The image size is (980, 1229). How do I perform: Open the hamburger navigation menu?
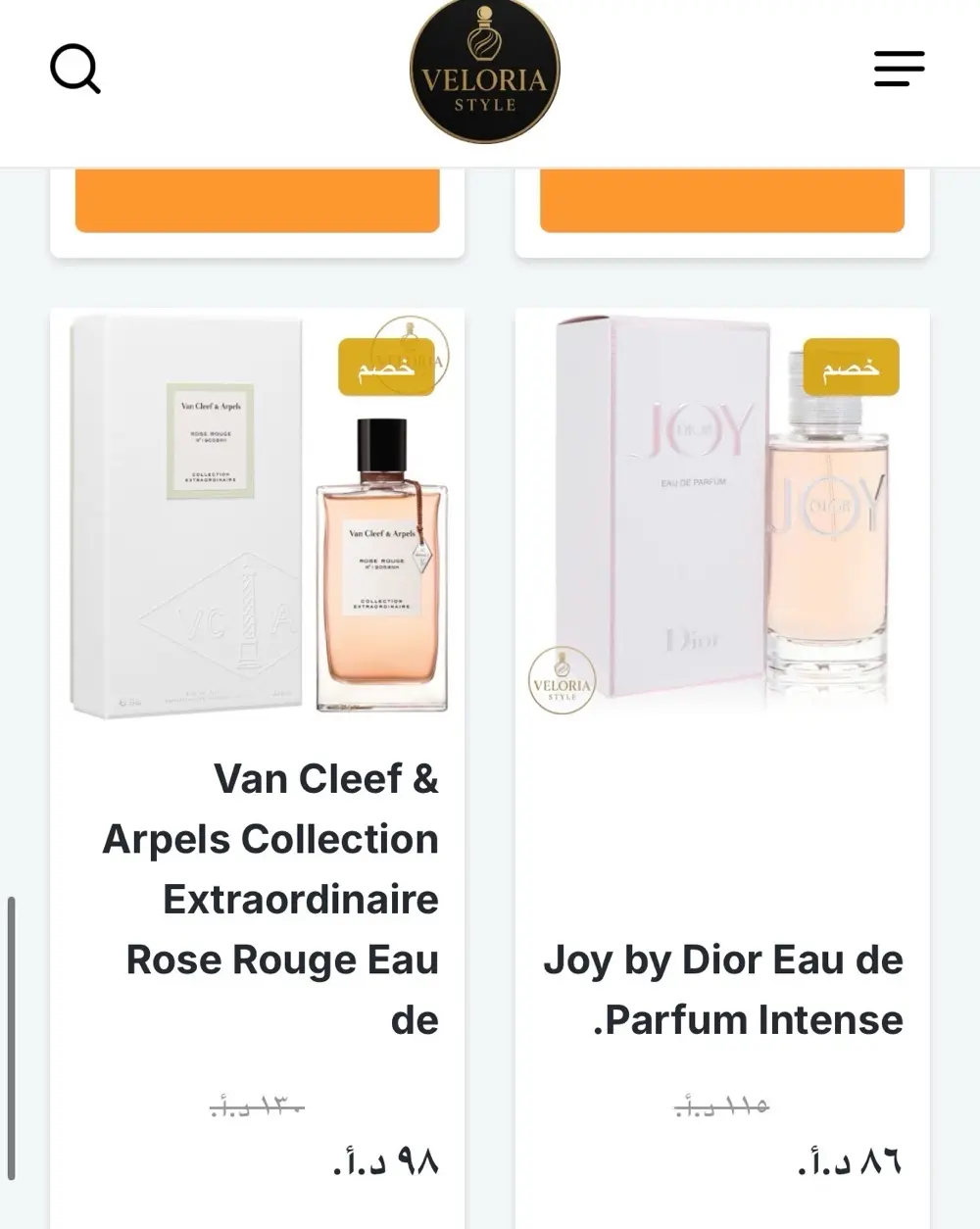coord(899,69)
